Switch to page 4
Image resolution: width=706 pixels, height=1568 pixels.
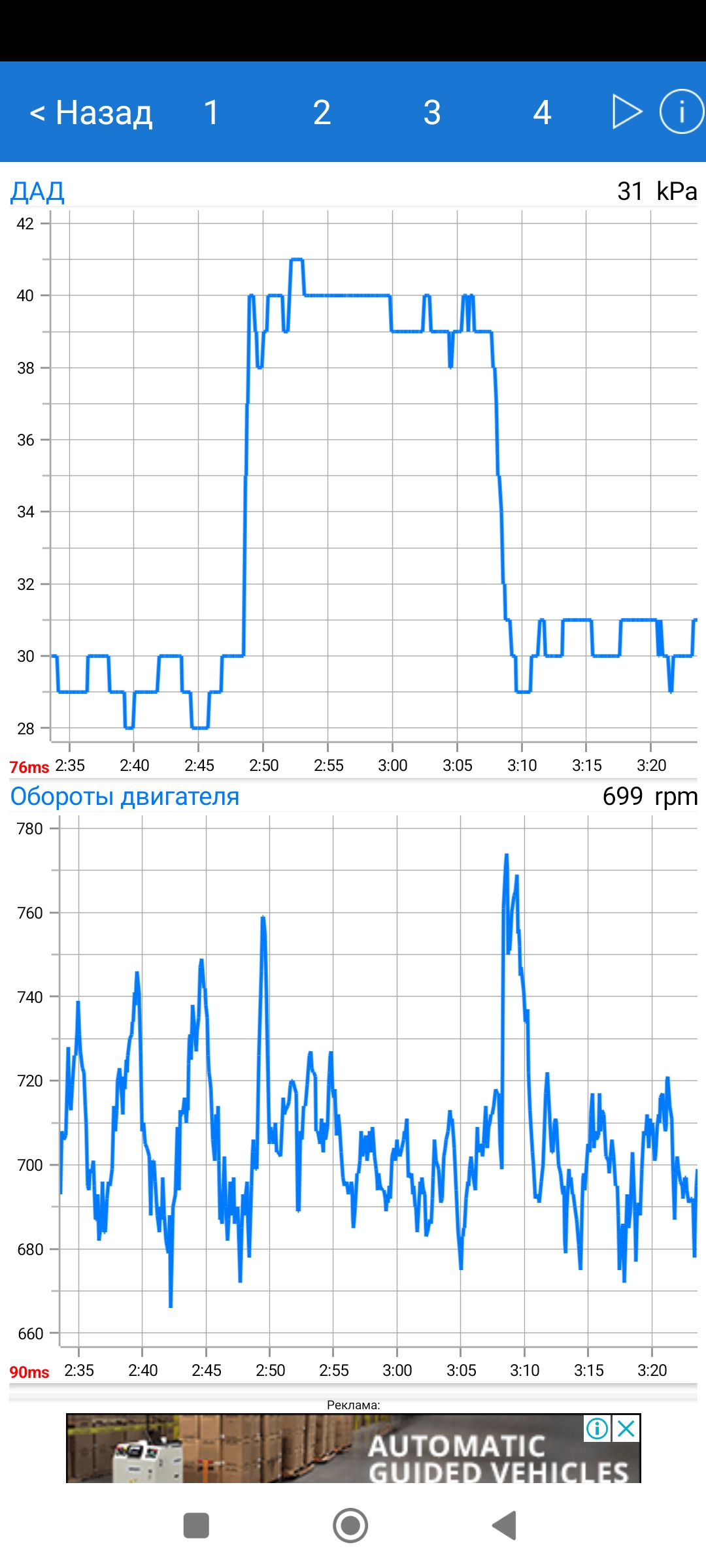pos(542,112)
